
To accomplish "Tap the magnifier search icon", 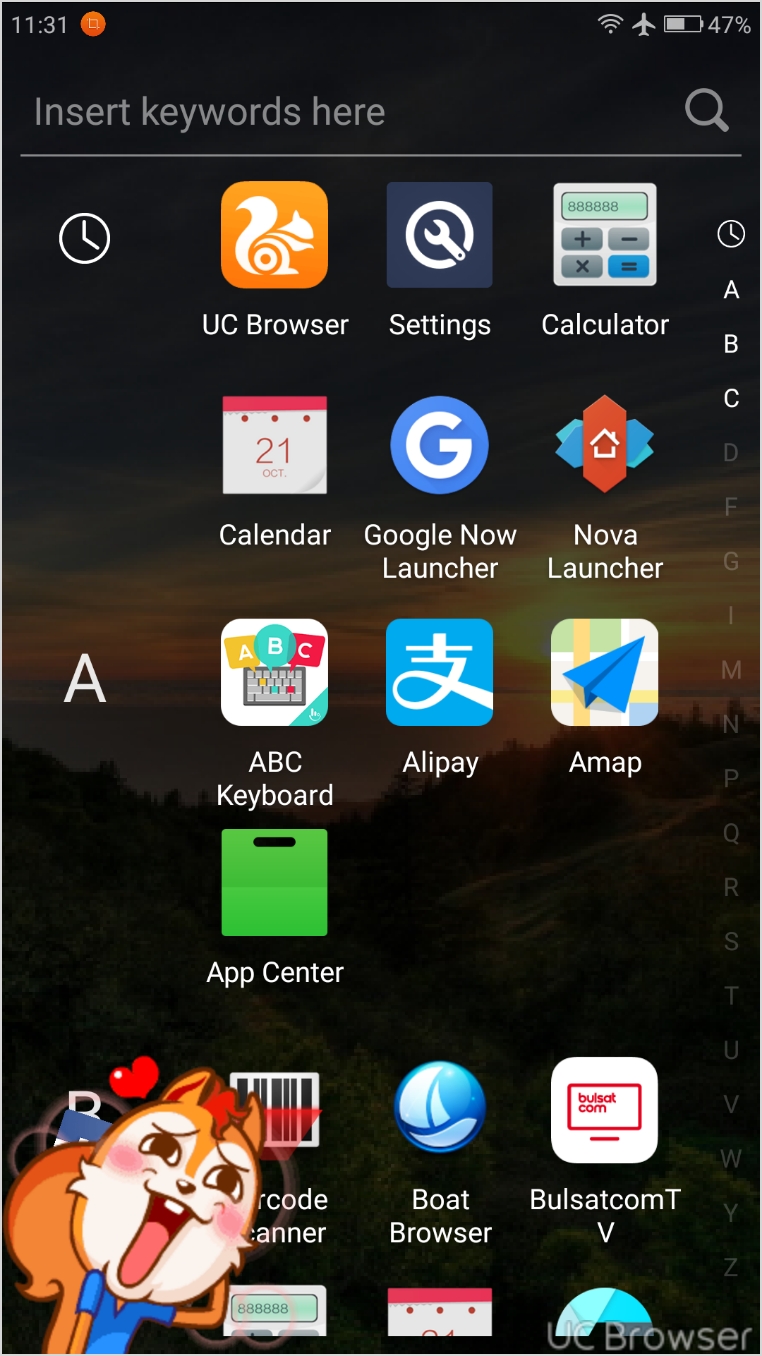I will [706, 110].
